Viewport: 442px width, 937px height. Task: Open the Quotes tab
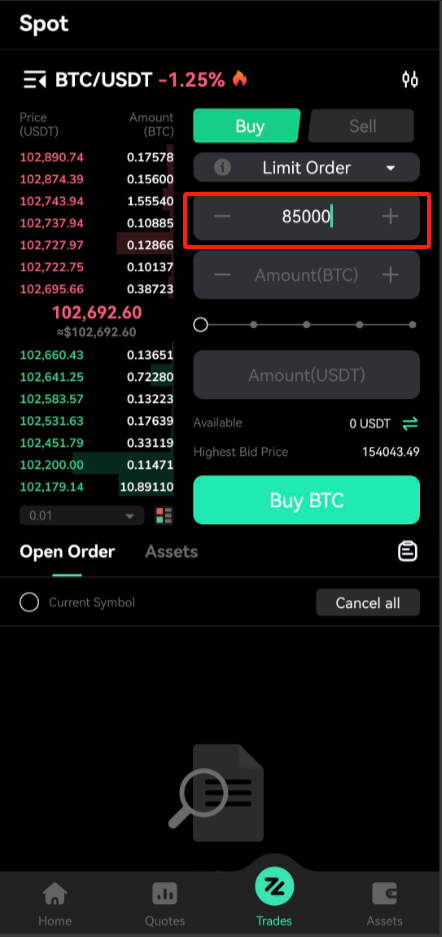click(x=165, y=904)
